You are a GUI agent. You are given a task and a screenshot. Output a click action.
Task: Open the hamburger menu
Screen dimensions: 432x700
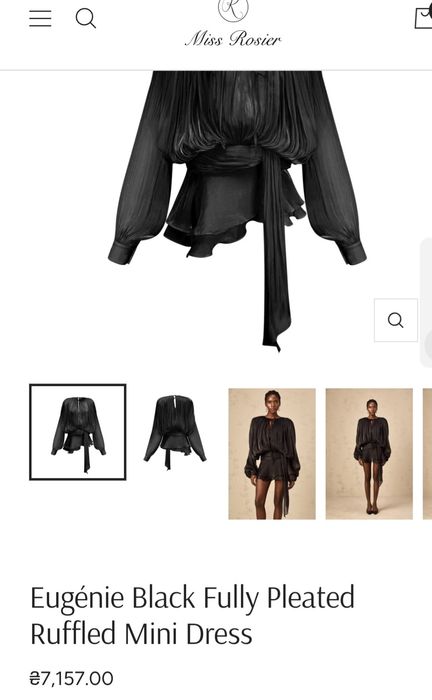click(x=40, y=18)
